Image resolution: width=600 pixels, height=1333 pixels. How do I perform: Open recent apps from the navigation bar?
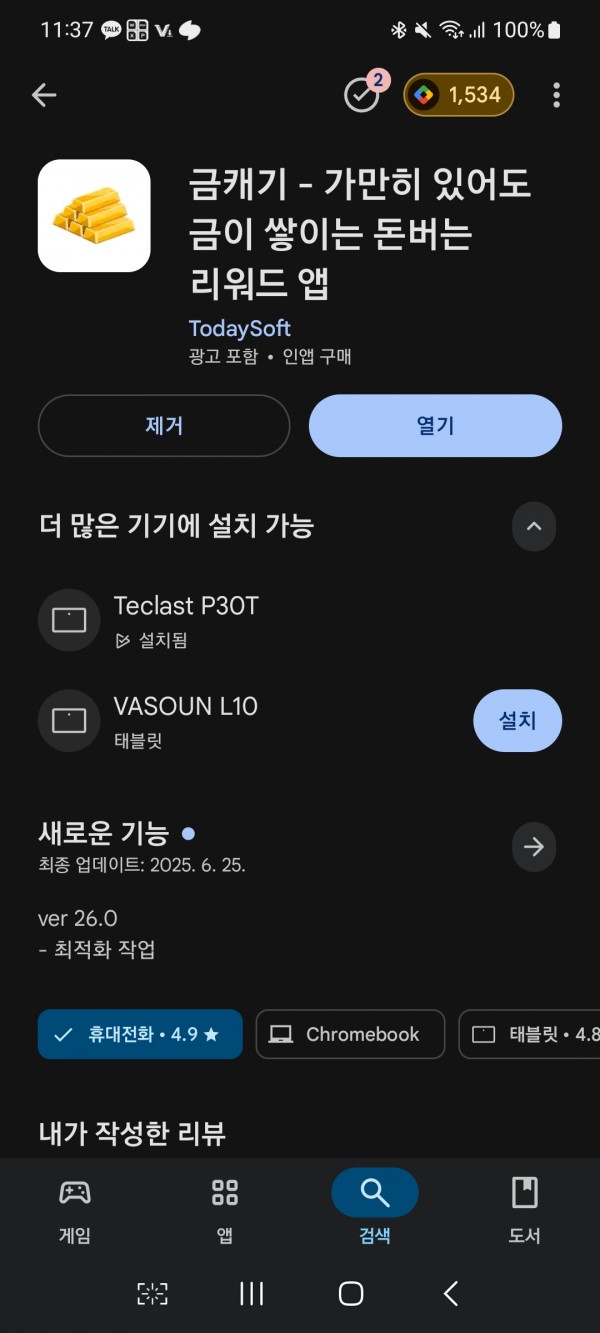(x=252, y=1293)
